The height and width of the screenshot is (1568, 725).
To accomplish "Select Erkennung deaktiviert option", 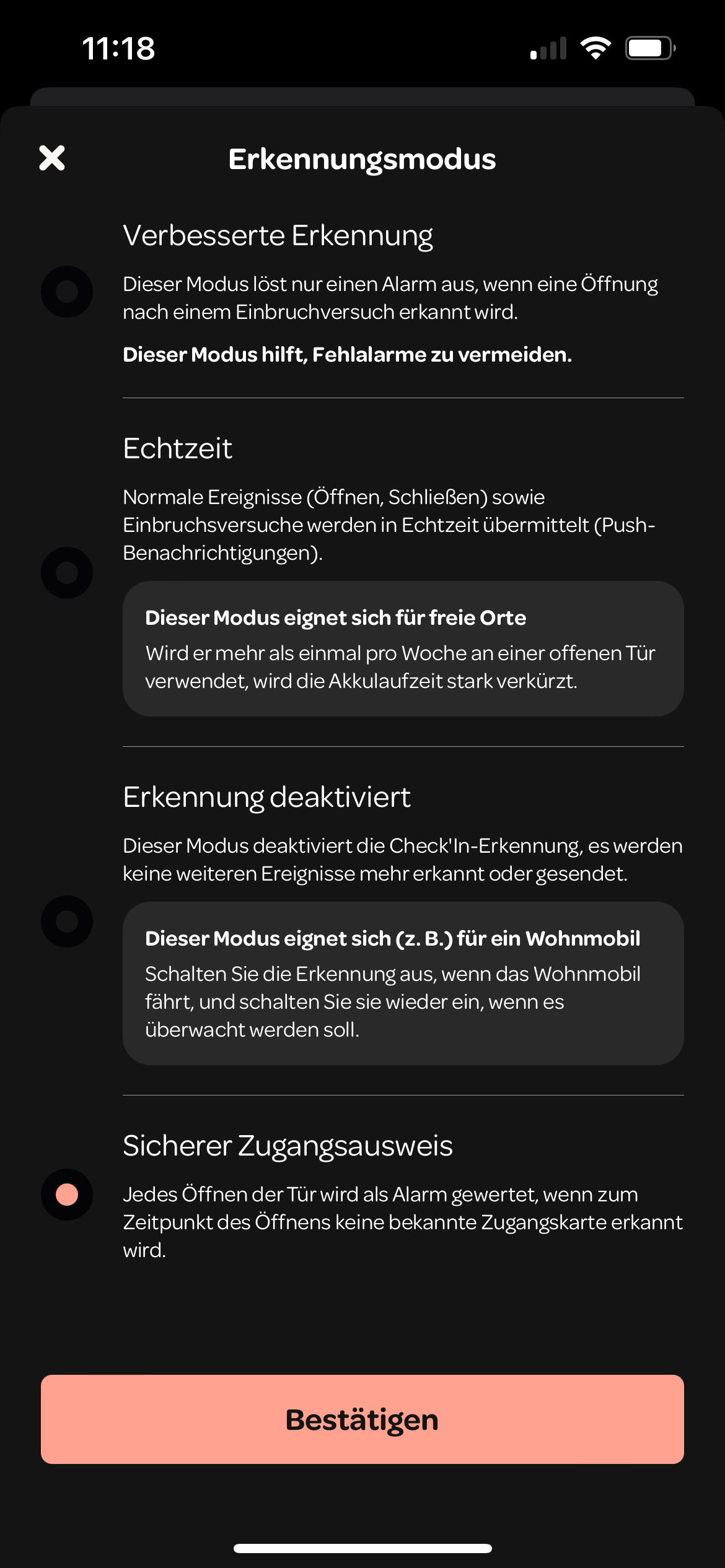I will tap(67, 921).
